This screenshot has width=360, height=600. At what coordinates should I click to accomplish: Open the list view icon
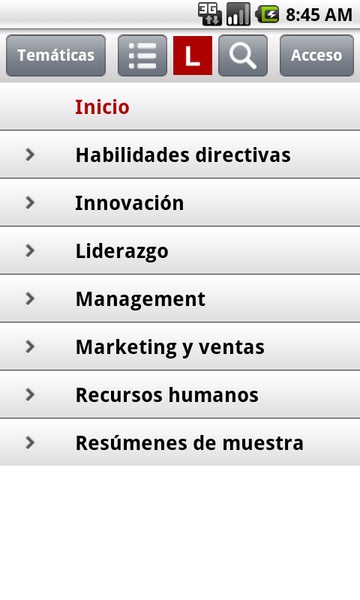pyautogui.click(x=142, y=55)
